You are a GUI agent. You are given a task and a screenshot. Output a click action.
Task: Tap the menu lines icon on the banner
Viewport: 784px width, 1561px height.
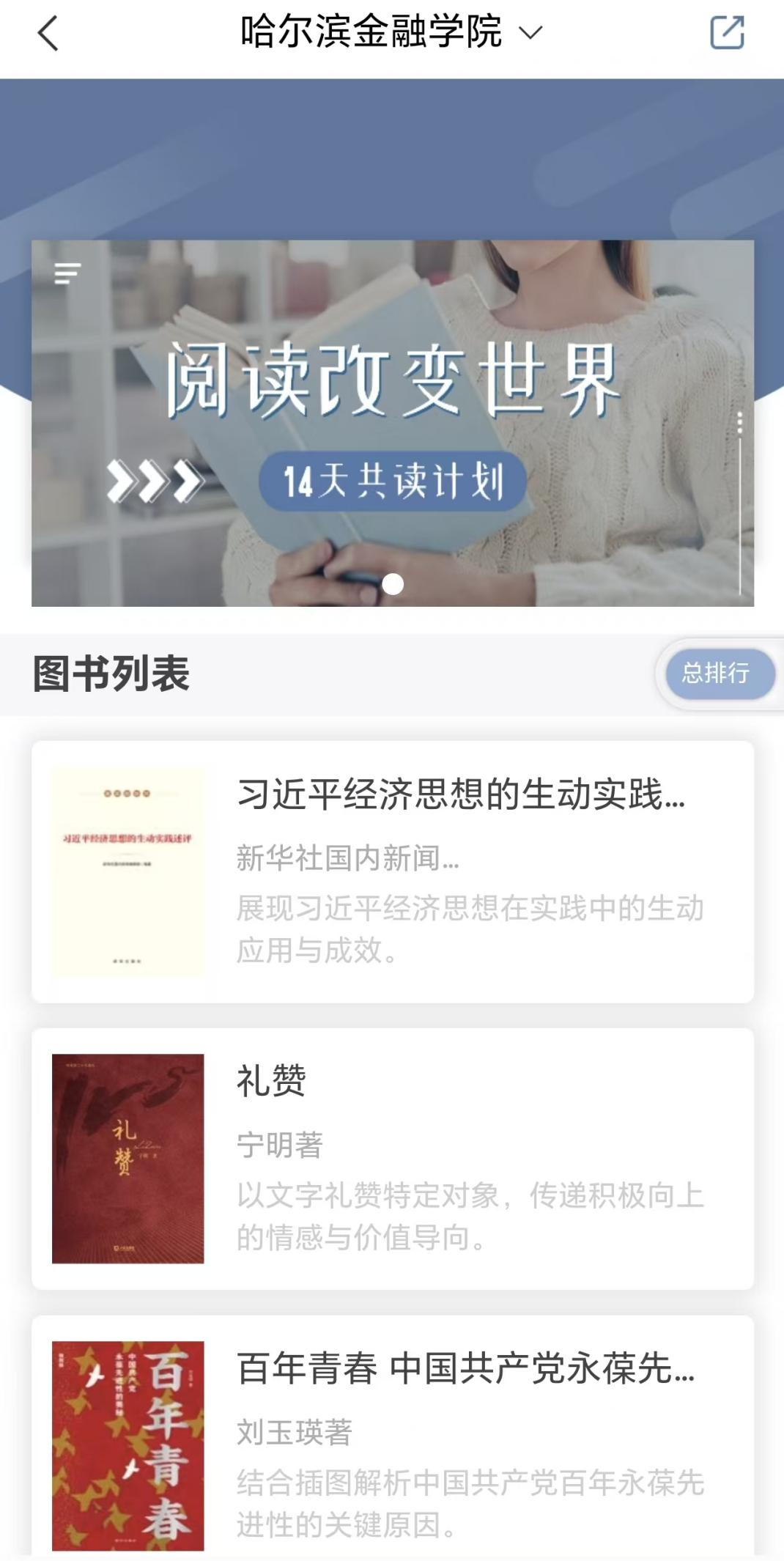pyautogui.click(x=67, y=273)
